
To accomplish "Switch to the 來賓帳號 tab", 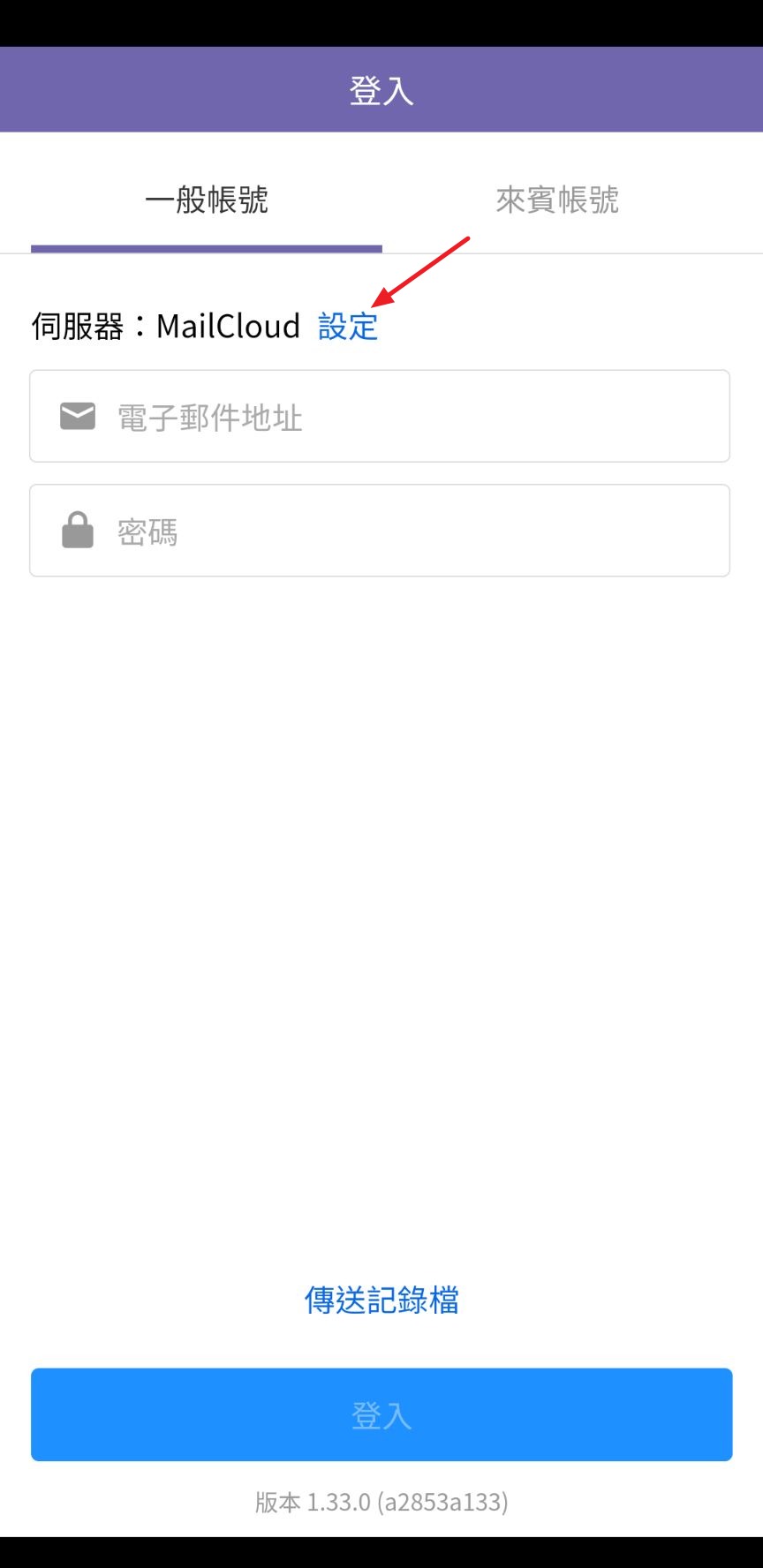I will click(556, 200).
